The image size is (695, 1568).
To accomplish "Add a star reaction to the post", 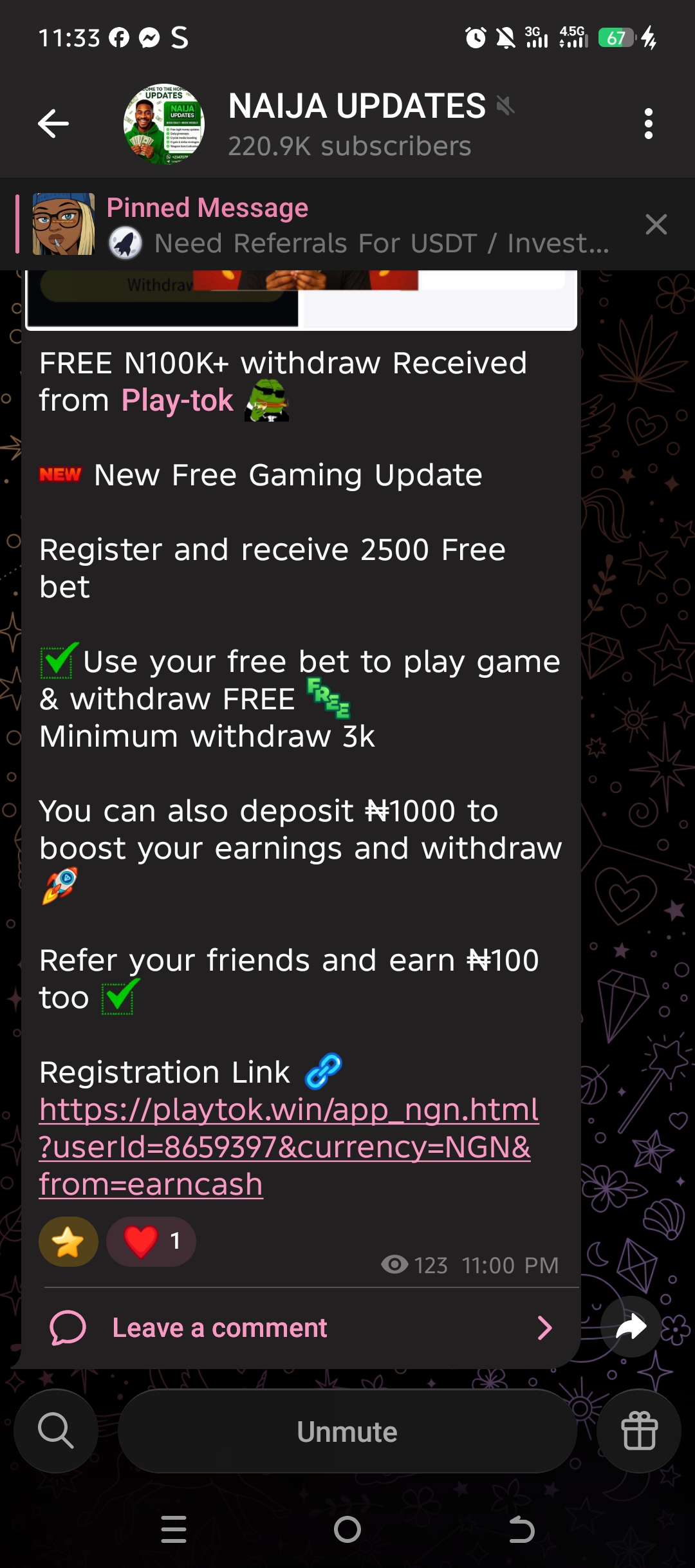I will tap(68, 1242).
